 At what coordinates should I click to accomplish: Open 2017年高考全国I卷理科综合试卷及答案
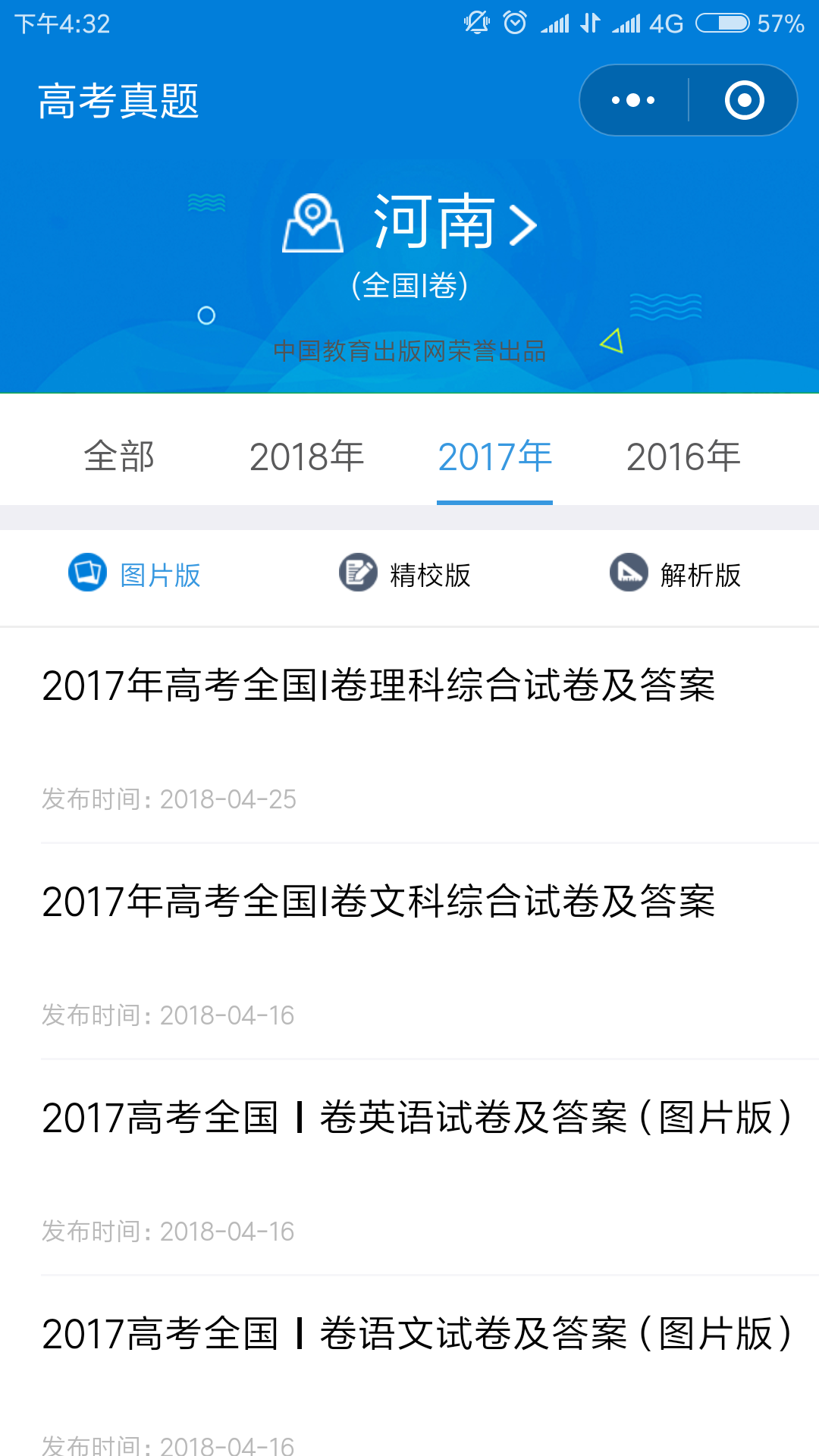[x=409, y=735]
